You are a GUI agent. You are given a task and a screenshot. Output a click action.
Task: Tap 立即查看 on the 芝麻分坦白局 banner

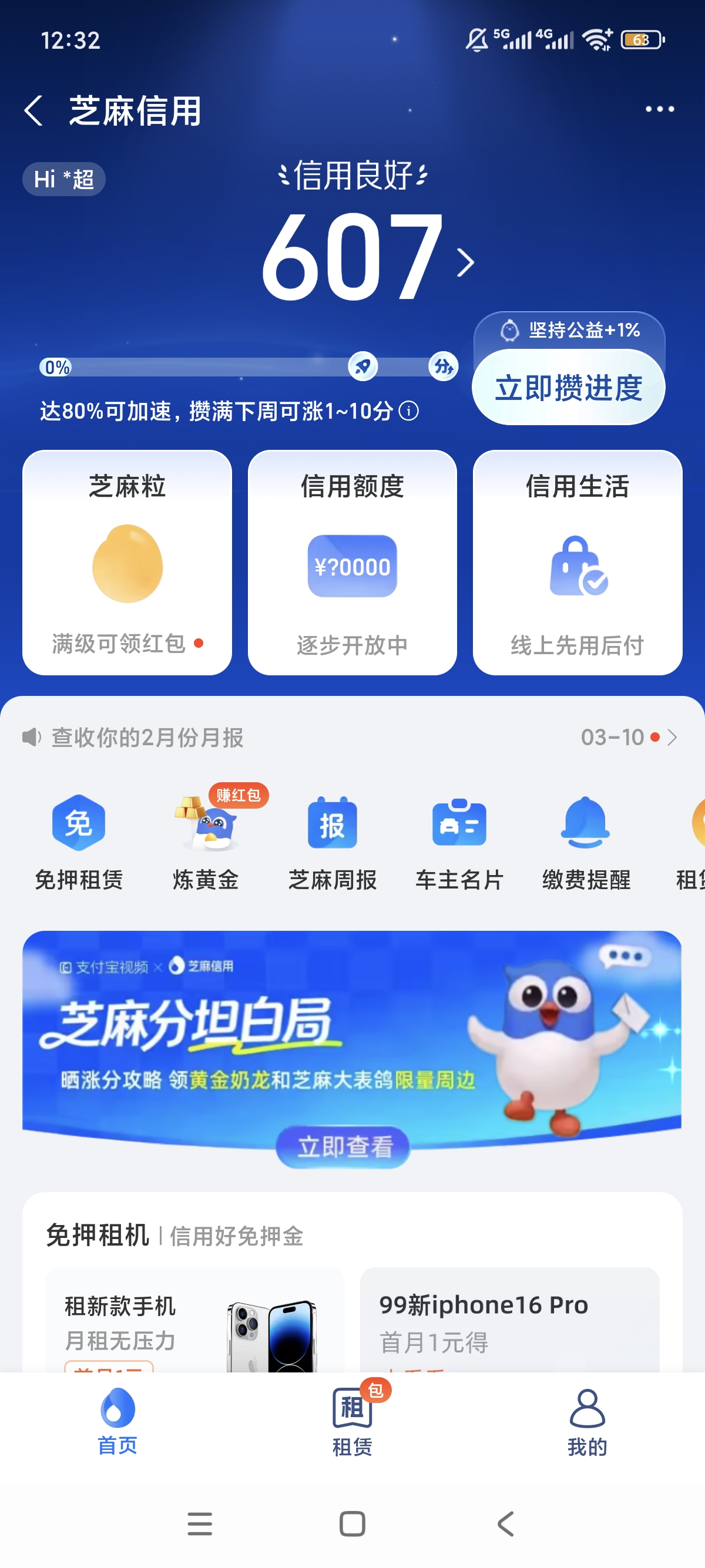pyautogui.click(x=343, y=1147)
